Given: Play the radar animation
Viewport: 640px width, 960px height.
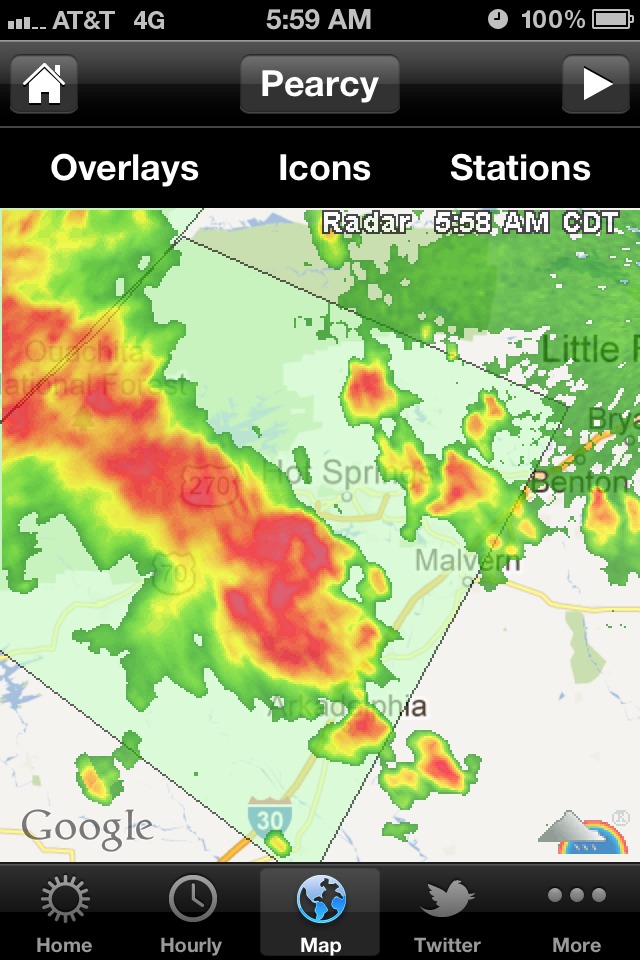Looking at the screenshot, I should pyautogui.click(x=596, y=85).
